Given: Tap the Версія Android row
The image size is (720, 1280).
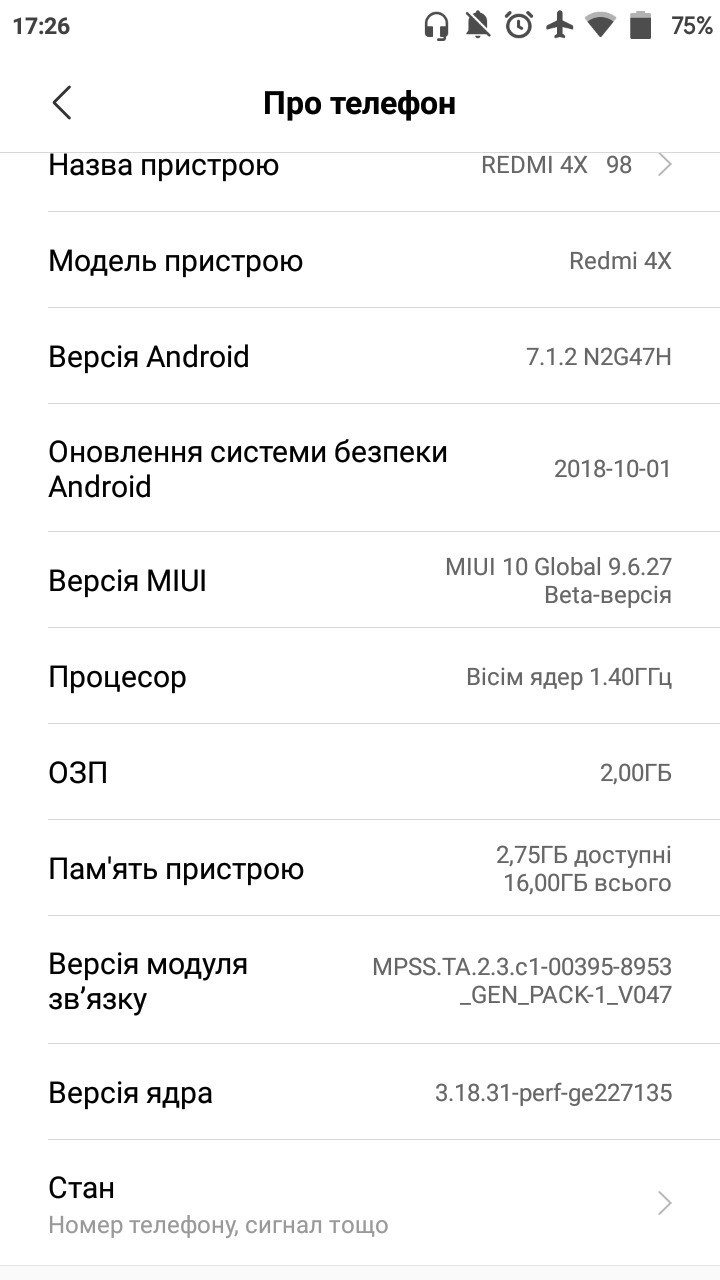Looking at the screenshot, I should [x=360, y=356].
